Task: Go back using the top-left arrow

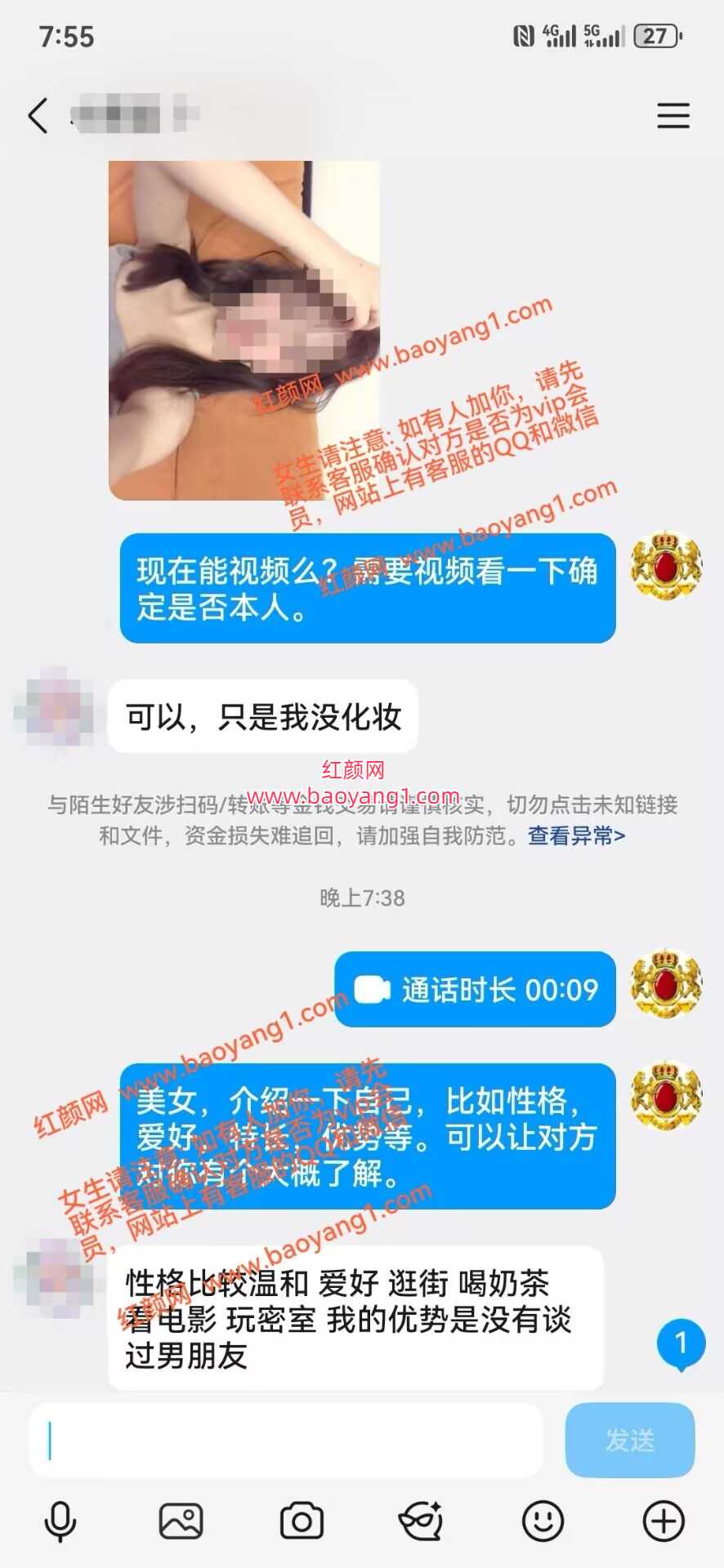Action: pos(38,115)
